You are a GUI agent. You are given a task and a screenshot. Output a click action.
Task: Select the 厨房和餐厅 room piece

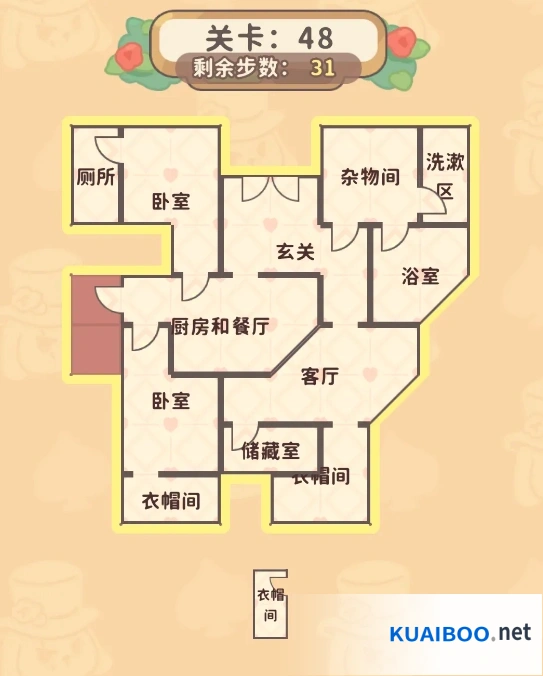coord(221,325)
